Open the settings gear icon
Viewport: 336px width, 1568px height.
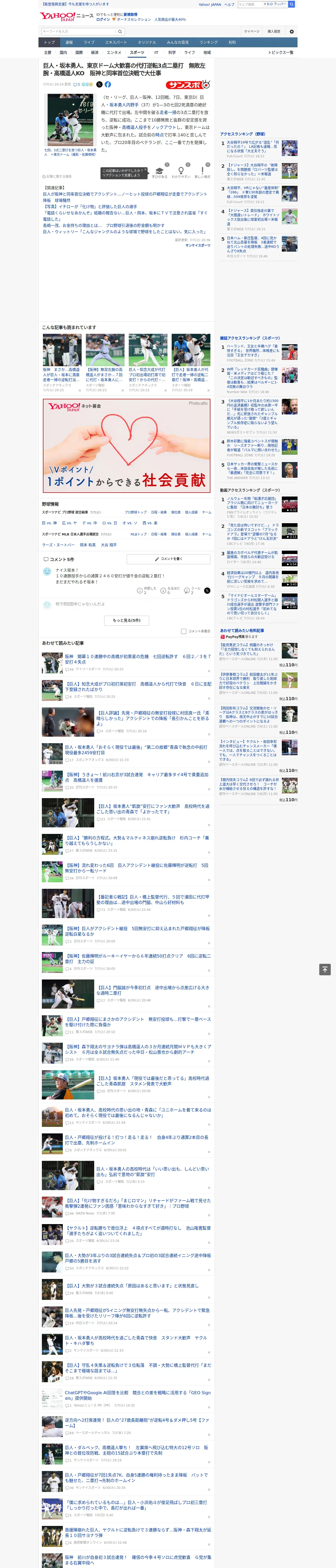pos(292,32)
